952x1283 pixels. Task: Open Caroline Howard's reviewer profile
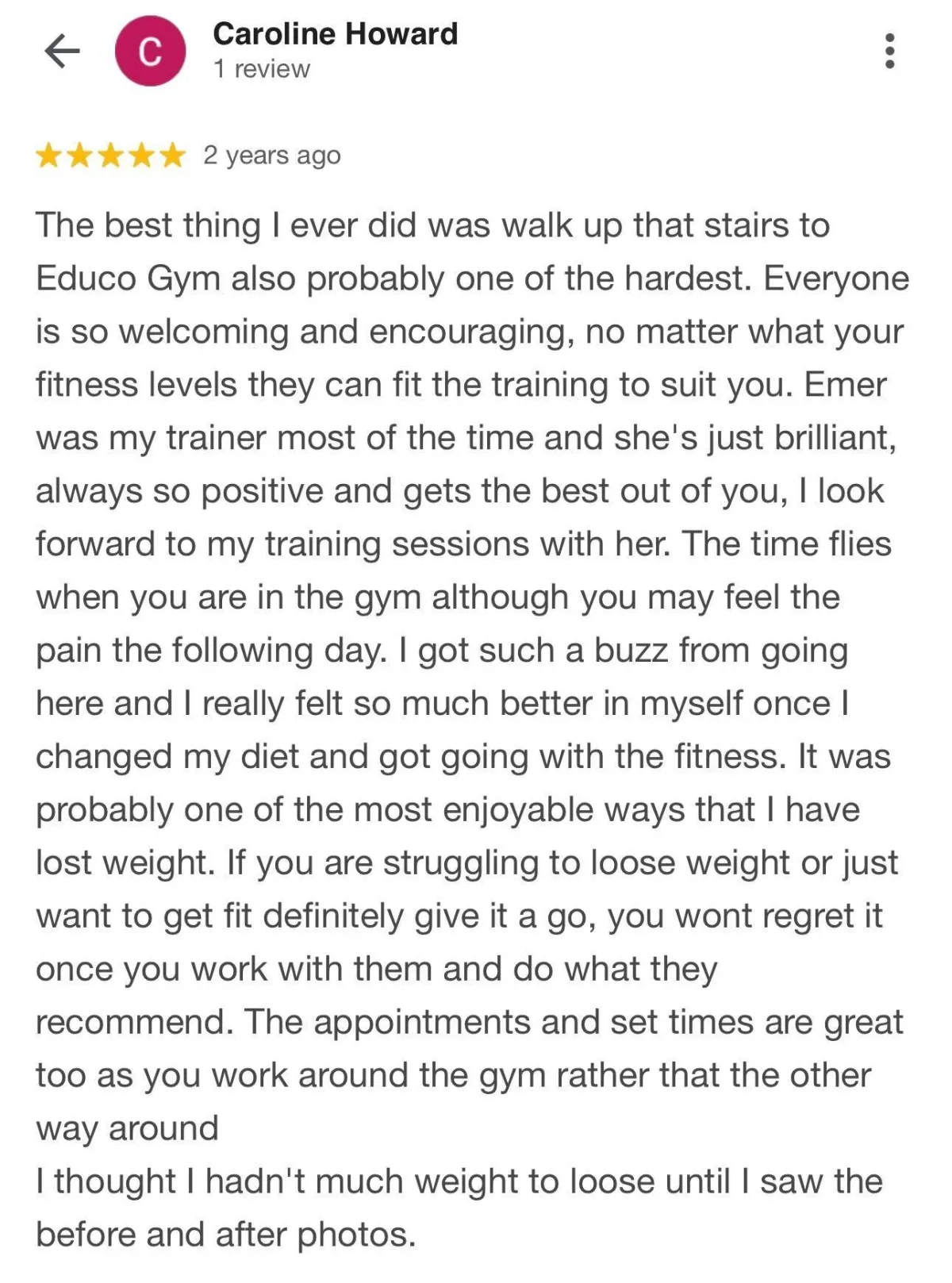[x=335, y=35]
